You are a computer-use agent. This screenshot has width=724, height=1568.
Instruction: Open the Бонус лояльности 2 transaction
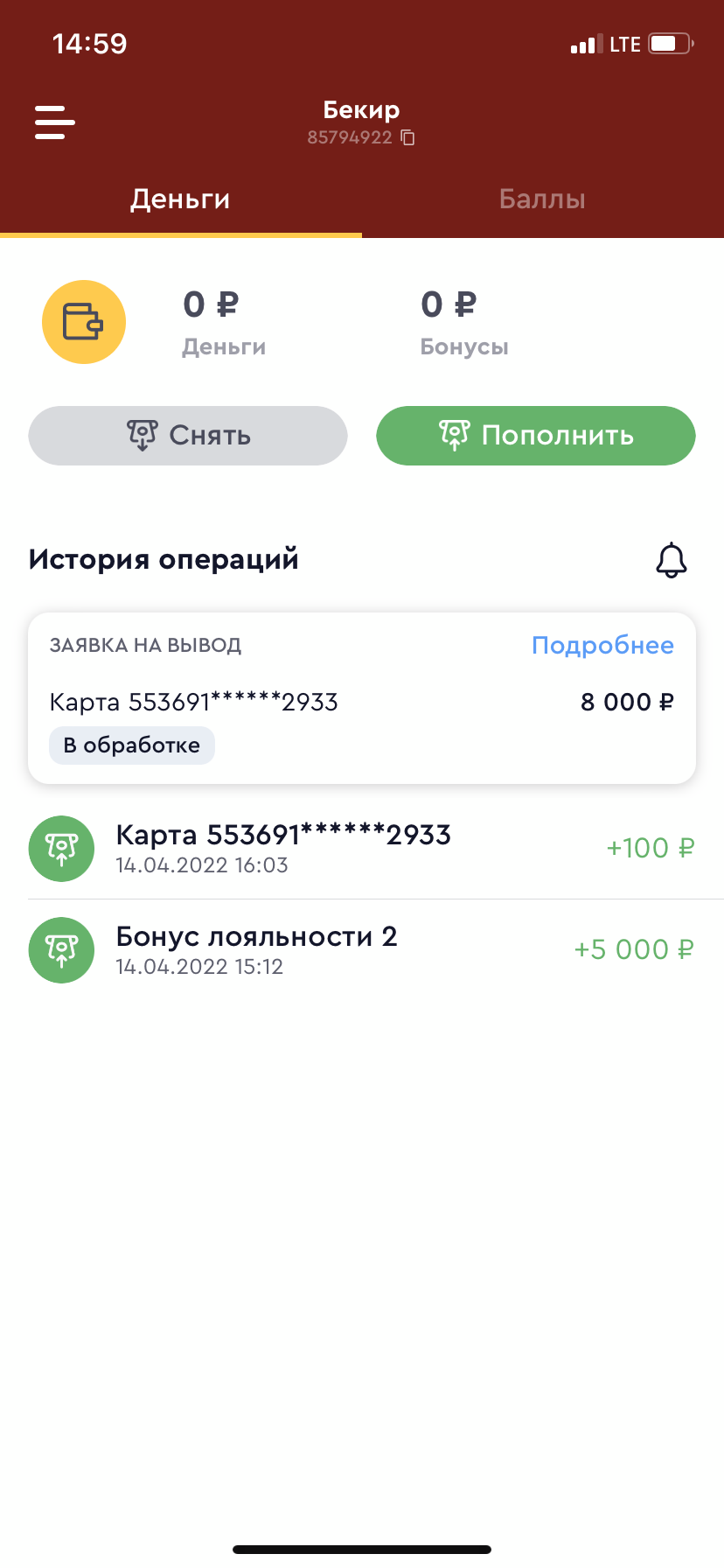tap(362, 950)
